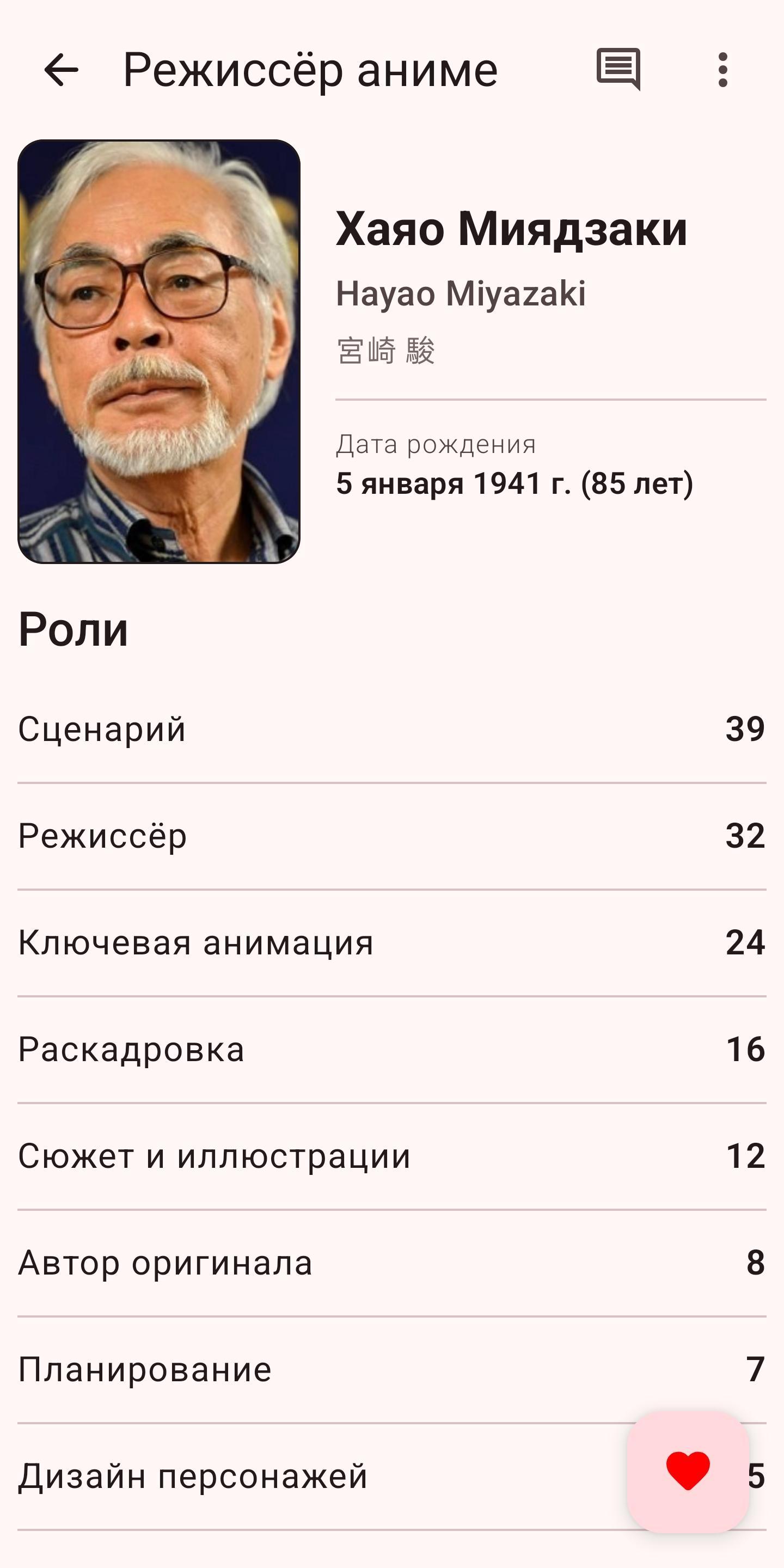Toggle favorite with the heart button

pyautogui.click(x=688, y=1471)
